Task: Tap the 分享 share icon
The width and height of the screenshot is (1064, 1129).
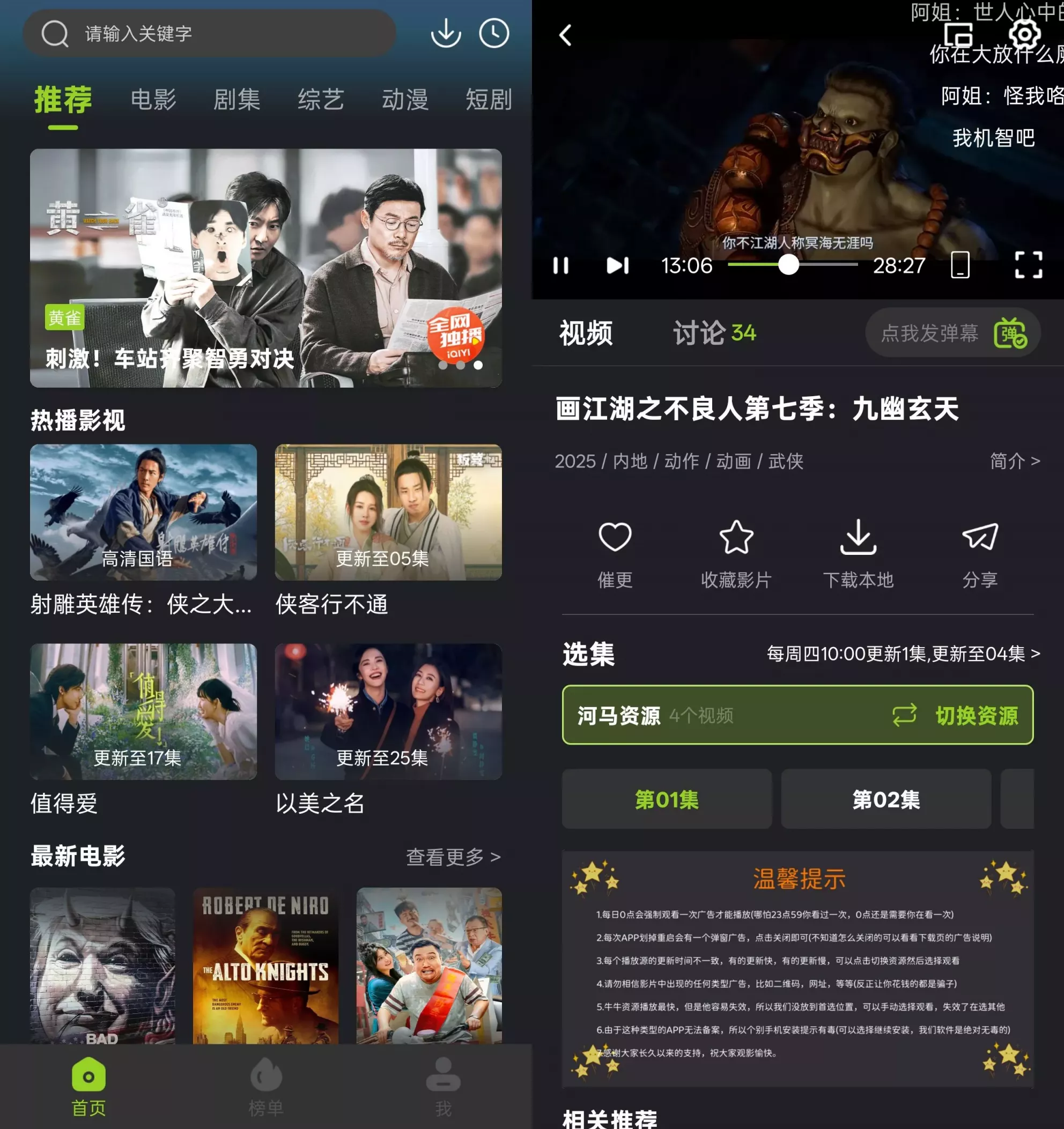Action: [x=980, y=536]
